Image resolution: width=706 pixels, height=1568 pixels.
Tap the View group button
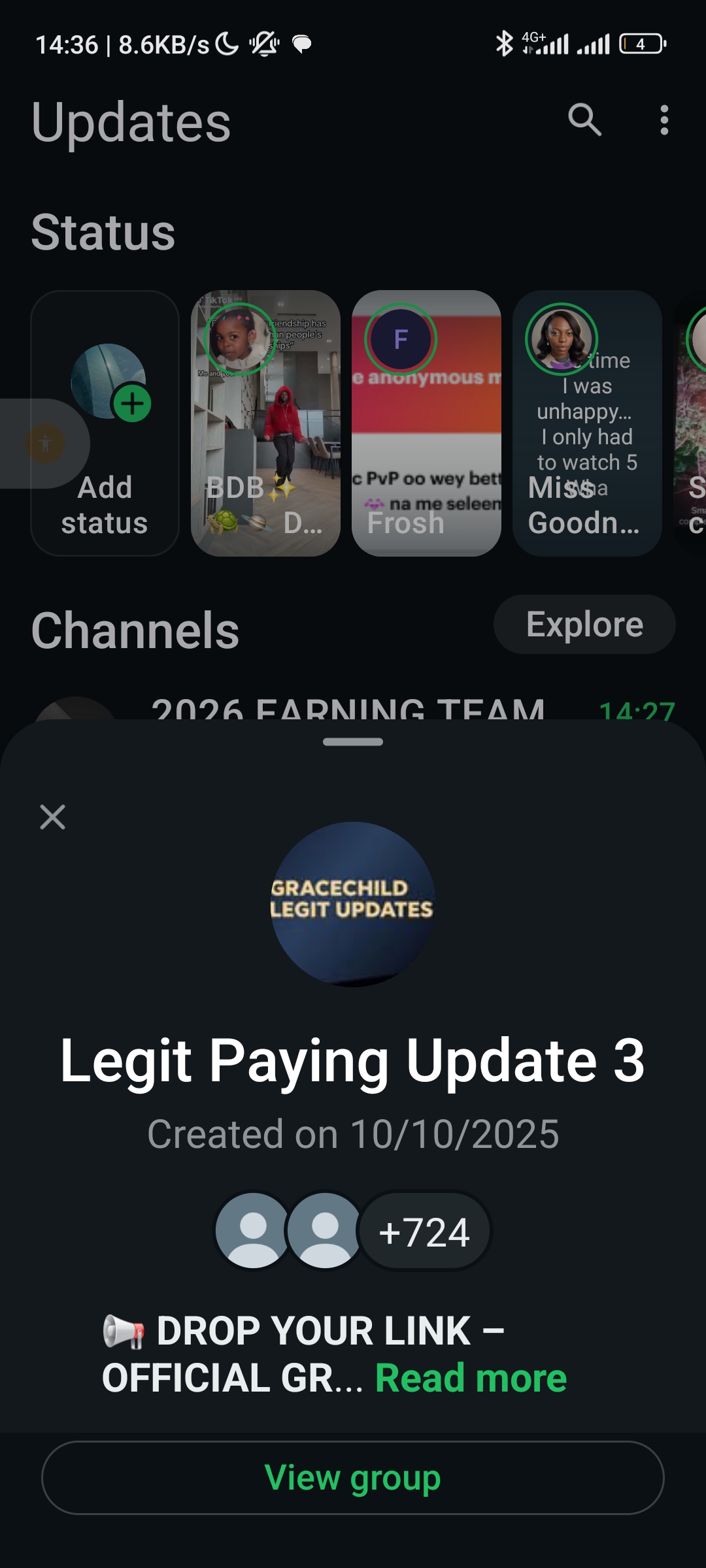(x=353, y=1478)
